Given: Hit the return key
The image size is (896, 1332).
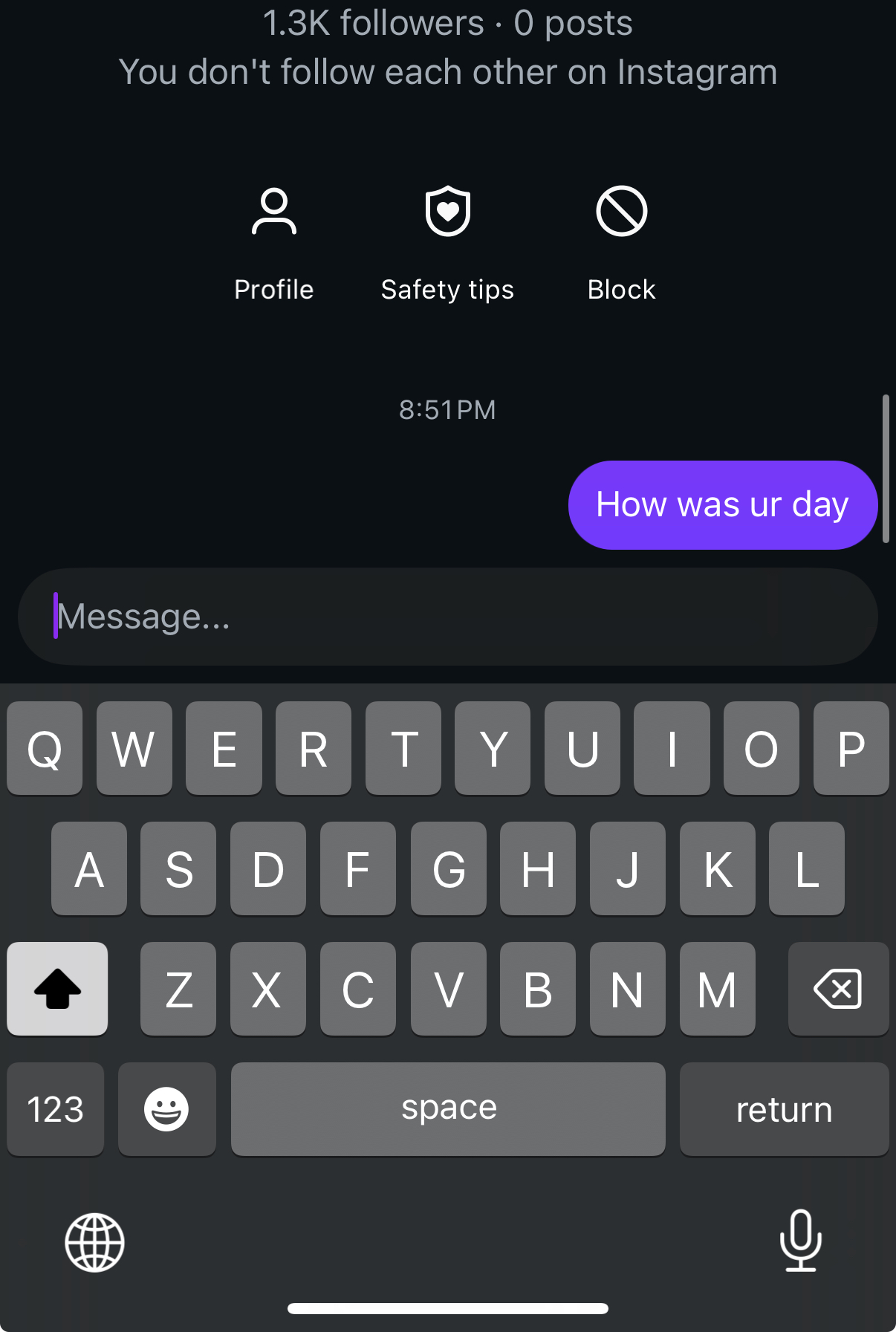Looking at the screenshot, I should (x=784, y=1109).
